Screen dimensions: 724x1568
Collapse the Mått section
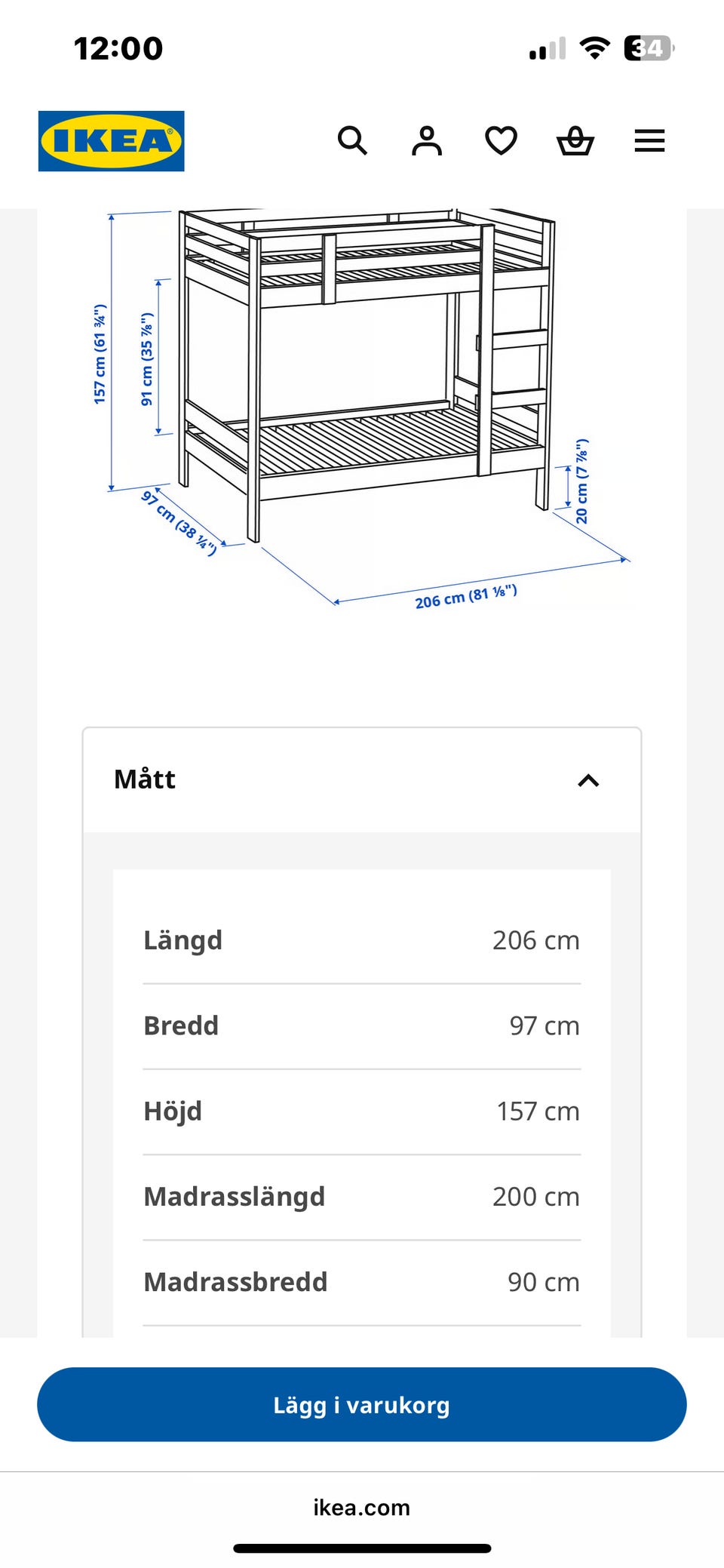coord(362,780)
